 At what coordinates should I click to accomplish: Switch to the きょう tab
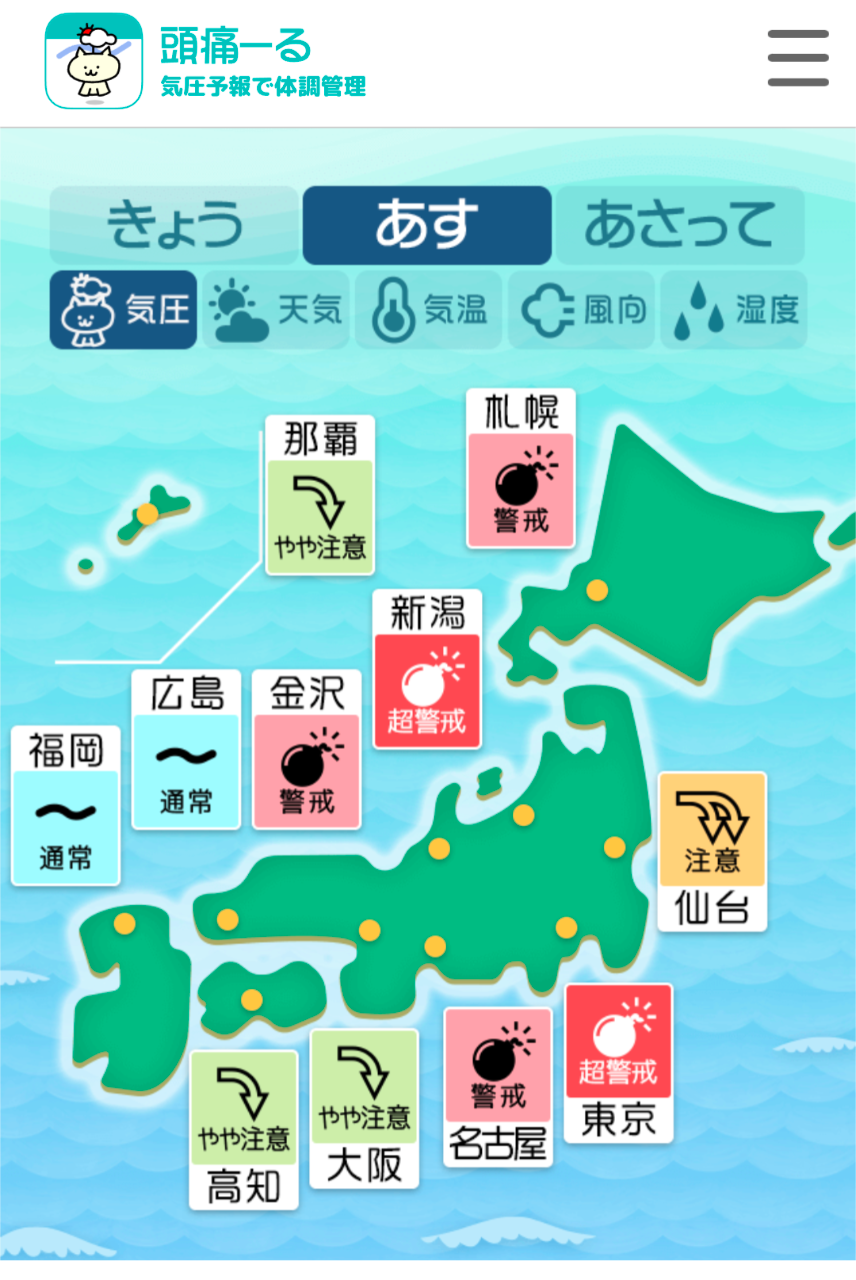pyautogui.click(x=175, y=225)
